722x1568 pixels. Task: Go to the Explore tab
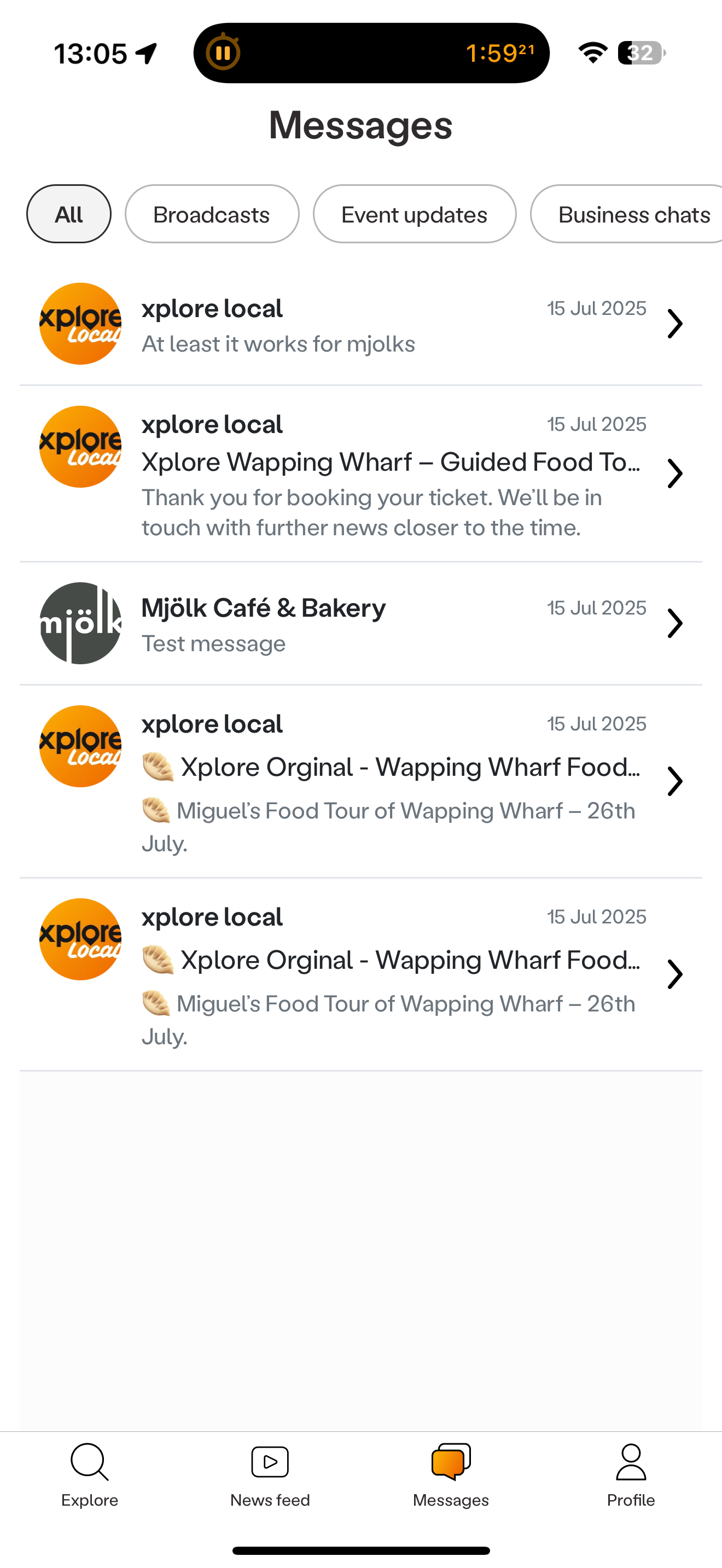point(90,1476)
